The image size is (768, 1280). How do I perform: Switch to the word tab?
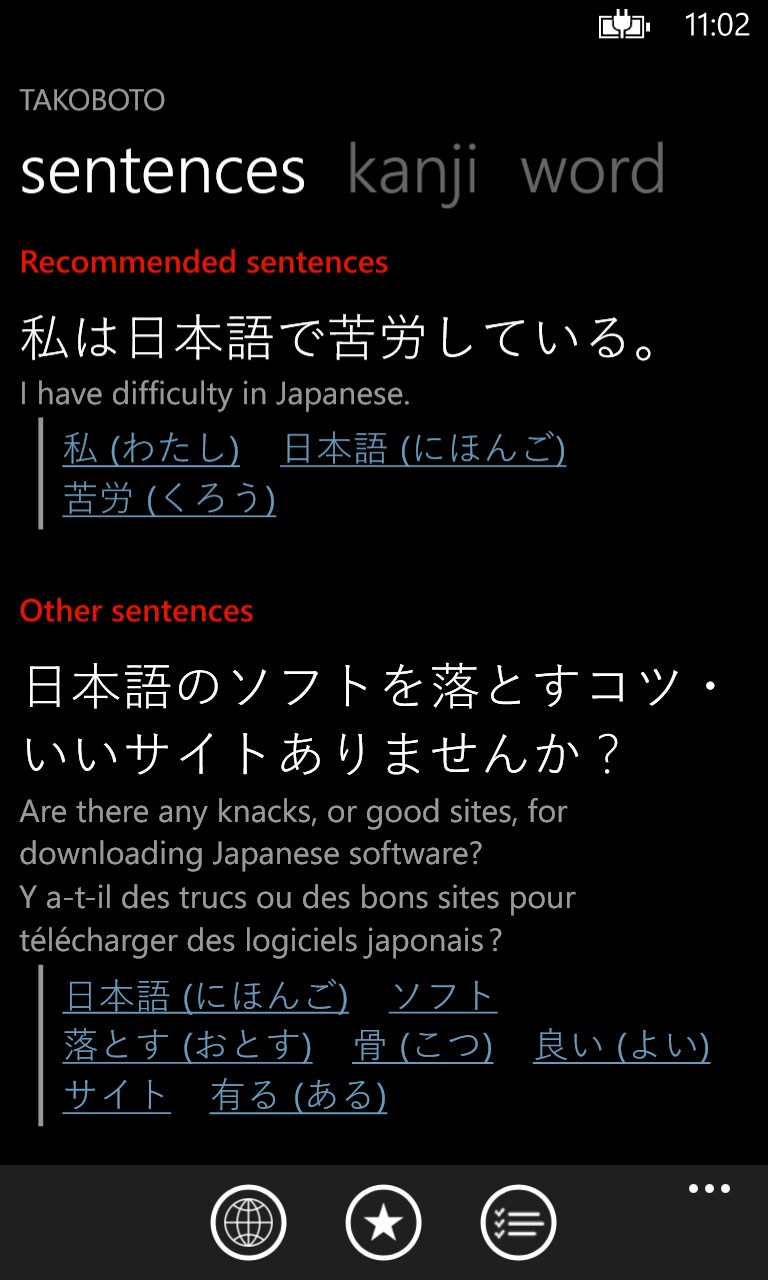pyautogui.click(x=592, y=172)
